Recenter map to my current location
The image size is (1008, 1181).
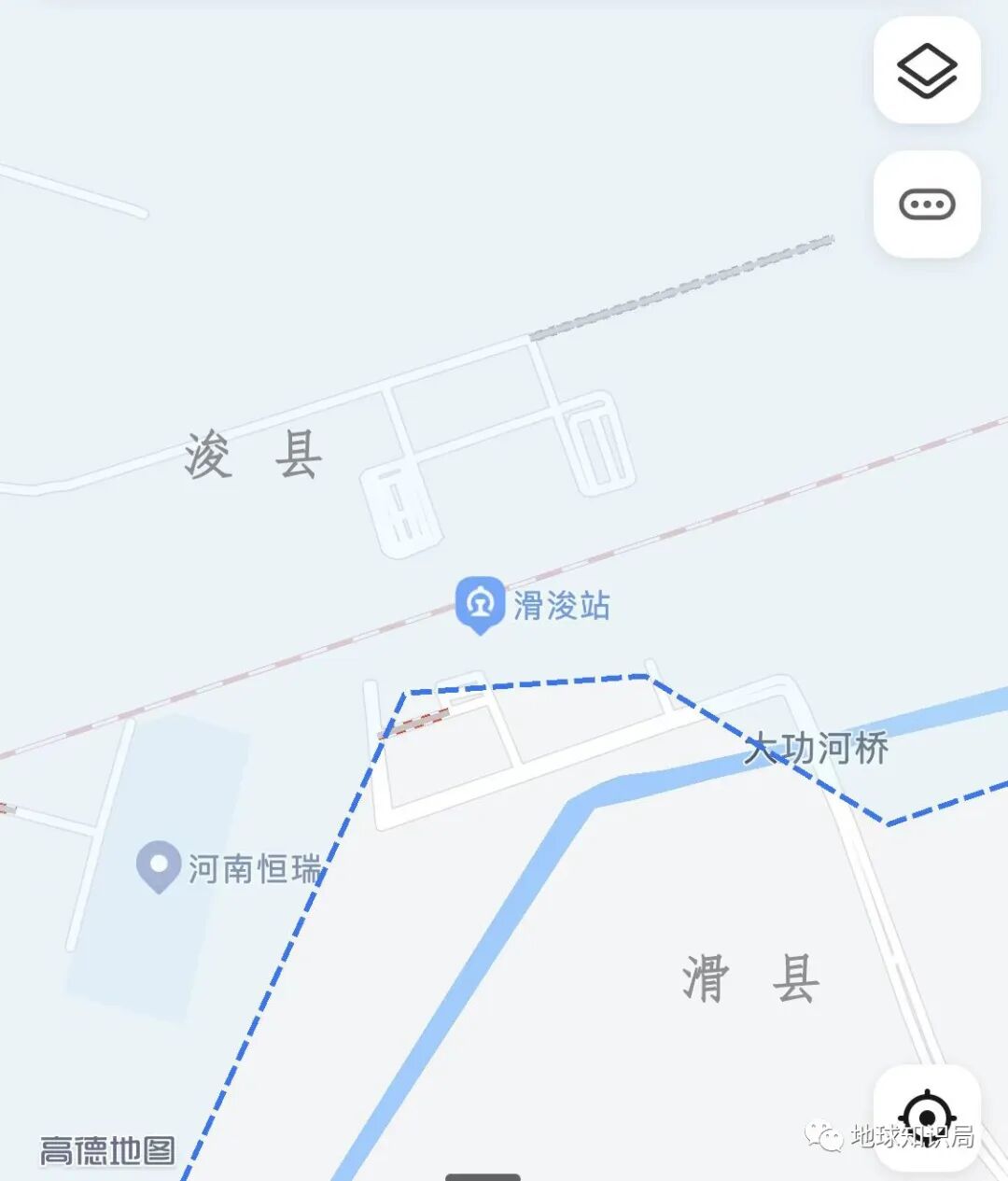click(x=927, y=1117)
